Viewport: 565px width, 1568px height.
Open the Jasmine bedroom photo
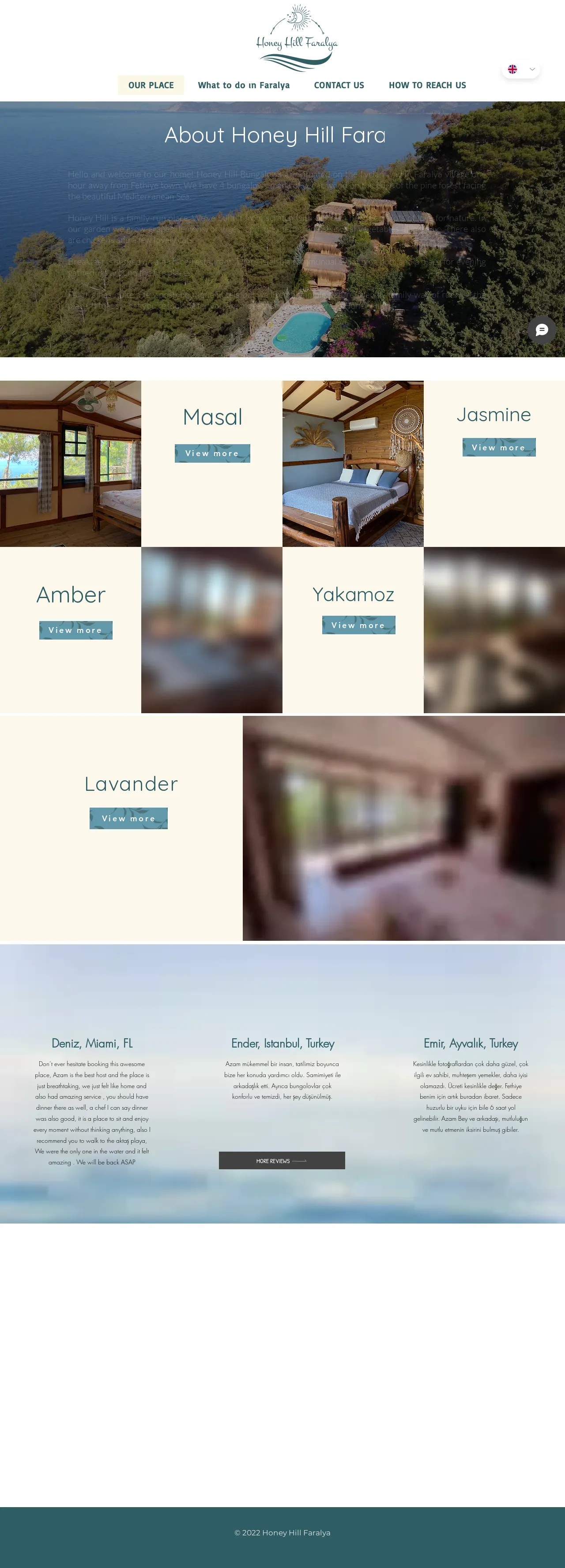[x=353, y=463]
